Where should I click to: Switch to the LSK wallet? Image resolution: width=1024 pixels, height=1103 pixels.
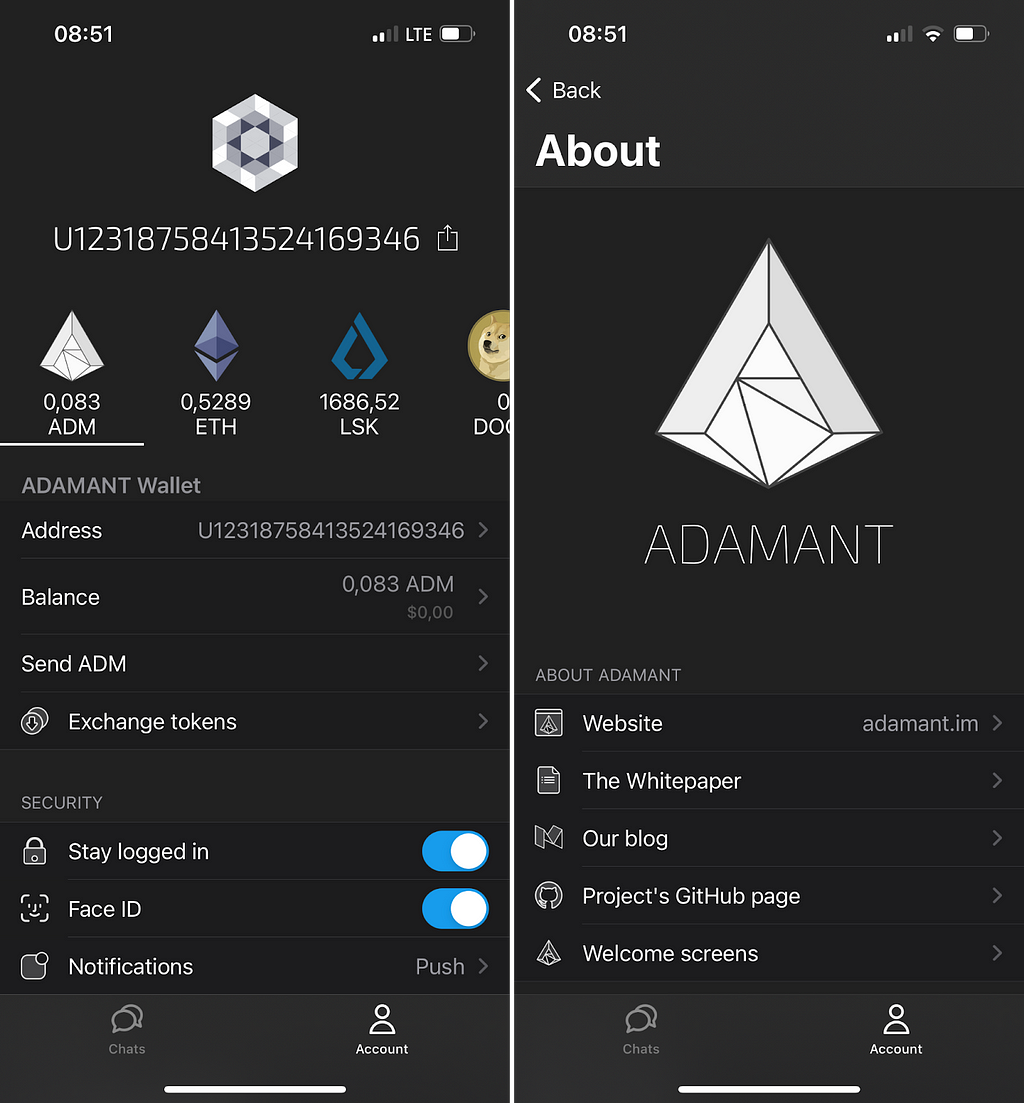coord(359,372)
